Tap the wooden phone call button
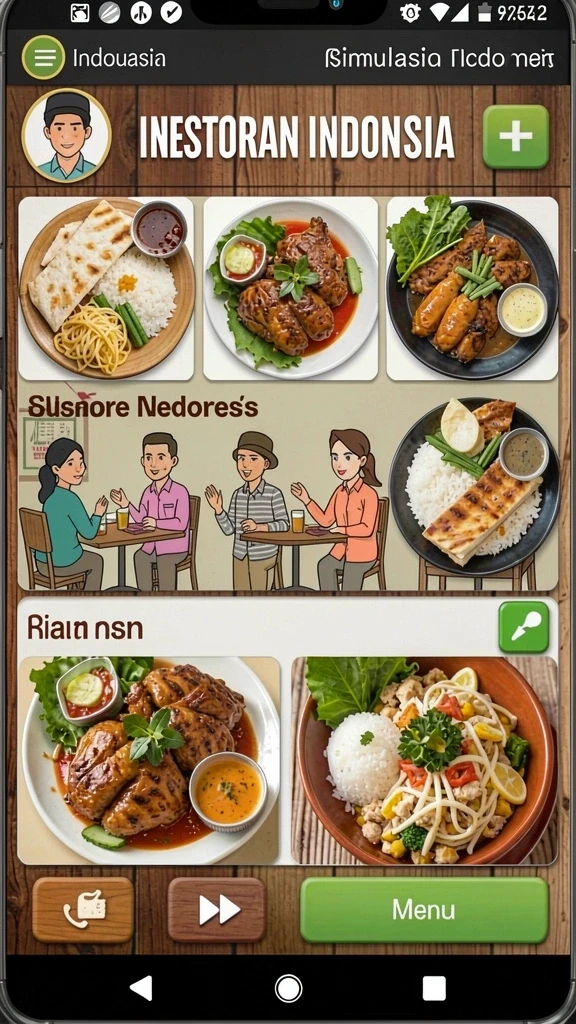 pos(83,910)
